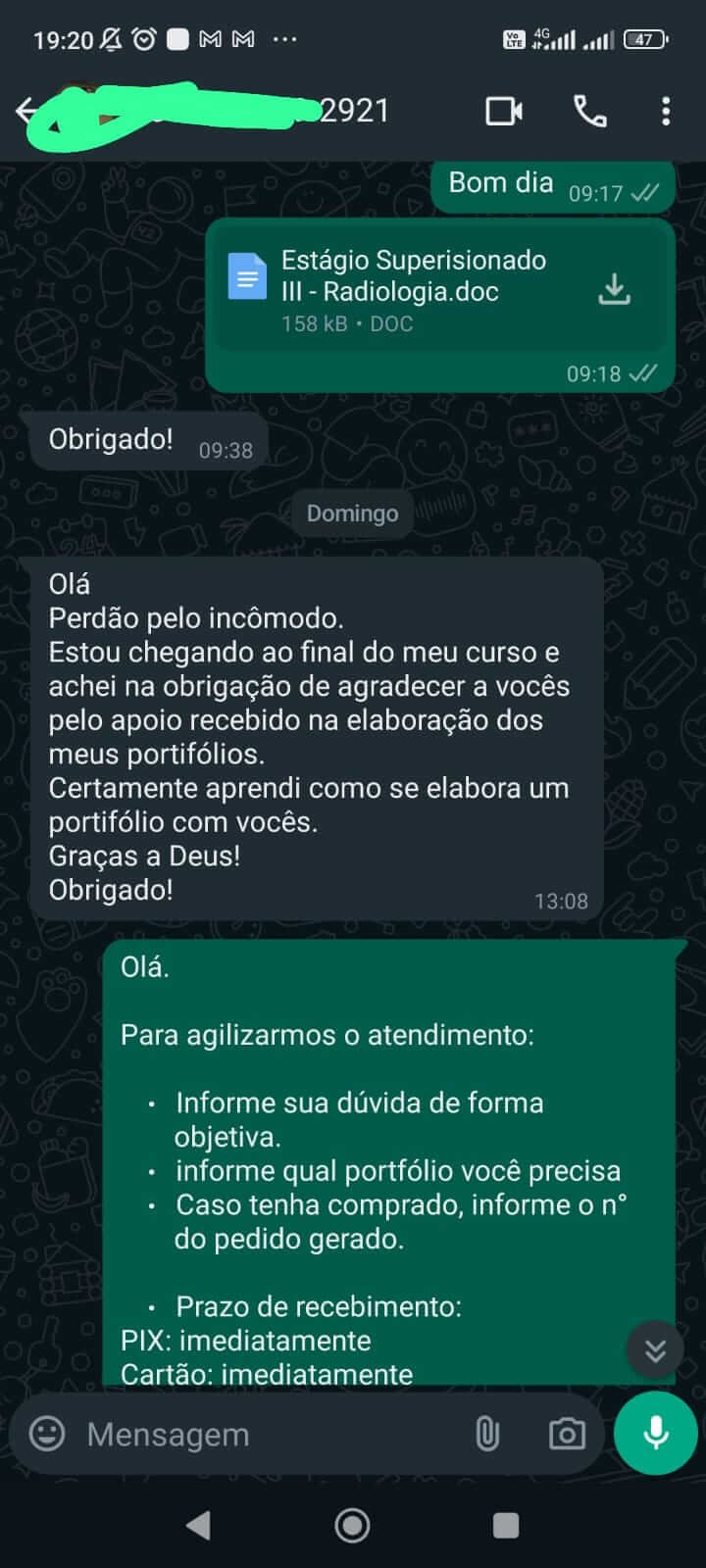Start a video call with this contact
This screenshot has width=706, height=1568.
pos(504,111)
